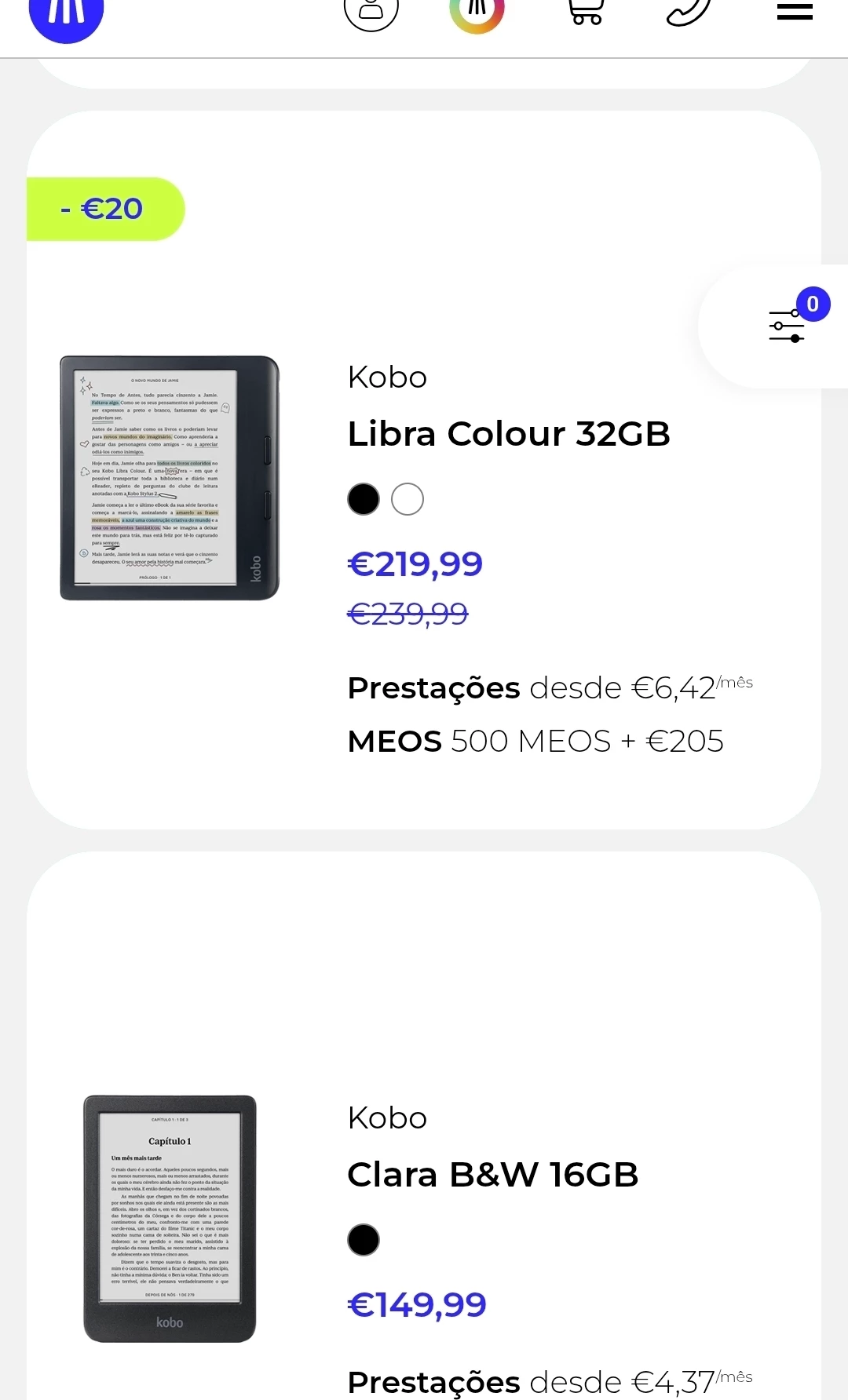Open the user account icon
Viewport: 848px width, 1400px height.
point(371,12)
